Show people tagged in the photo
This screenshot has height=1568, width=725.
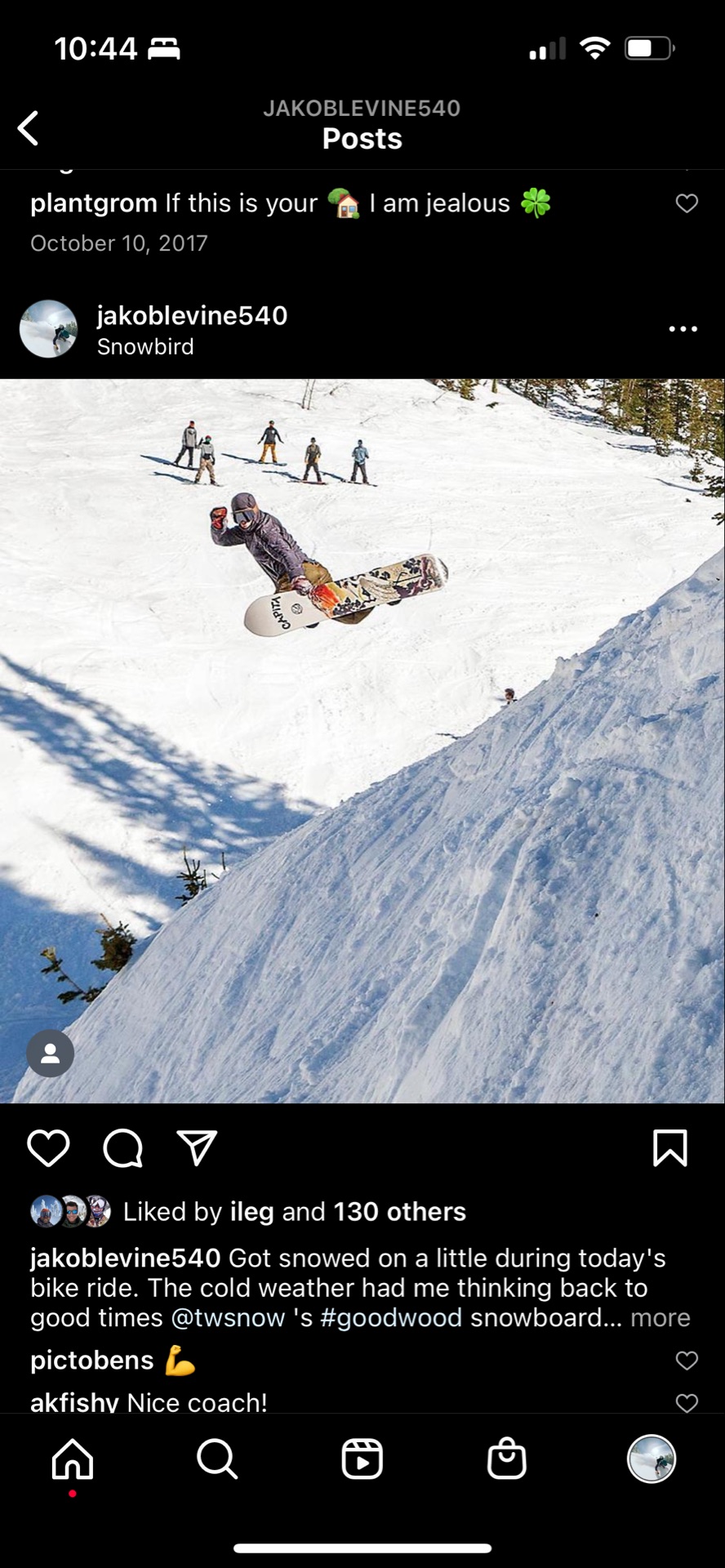[x=50, y=1053]
